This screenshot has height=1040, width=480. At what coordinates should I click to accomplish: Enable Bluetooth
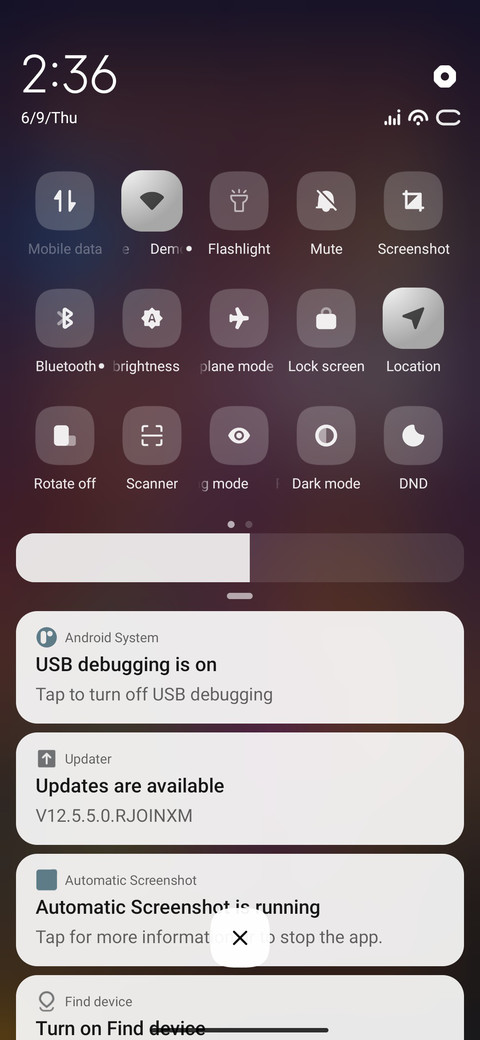pos(65,318)
